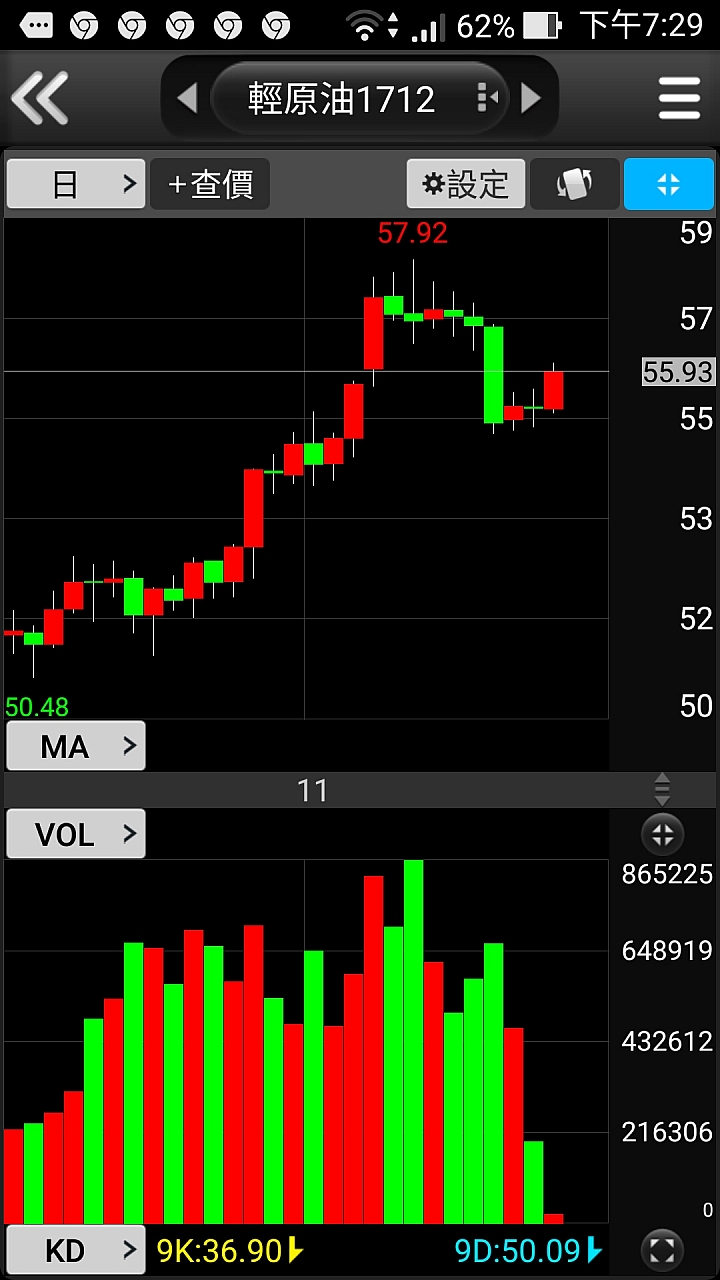720x1280 pixels.
Task: Go back with the double-arrow icon
Action: [40, 98]
